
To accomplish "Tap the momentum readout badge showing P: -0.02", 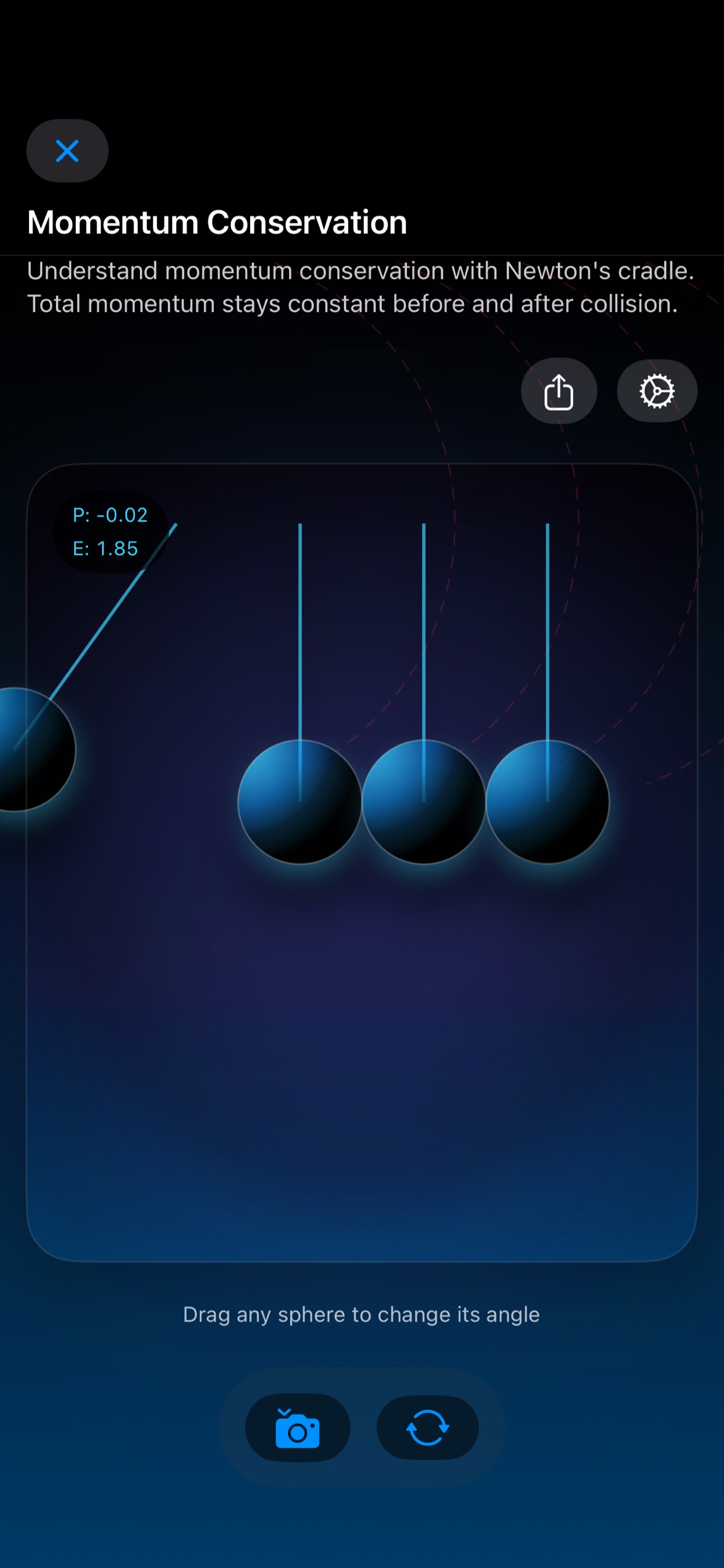I will pyautogui.click(x=110, y=515).
